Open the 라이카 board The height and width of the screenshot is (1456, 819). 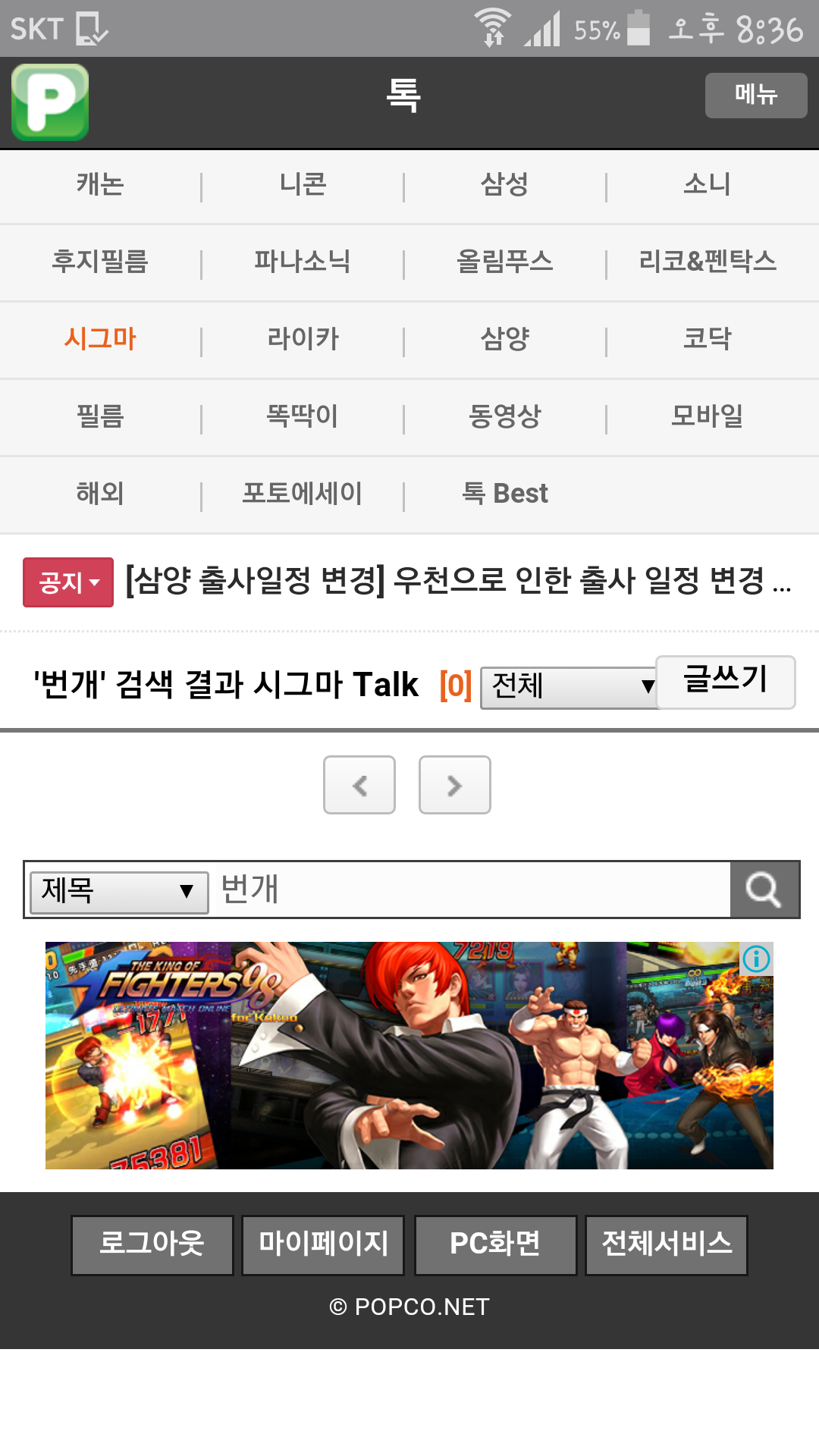(303, 339)
